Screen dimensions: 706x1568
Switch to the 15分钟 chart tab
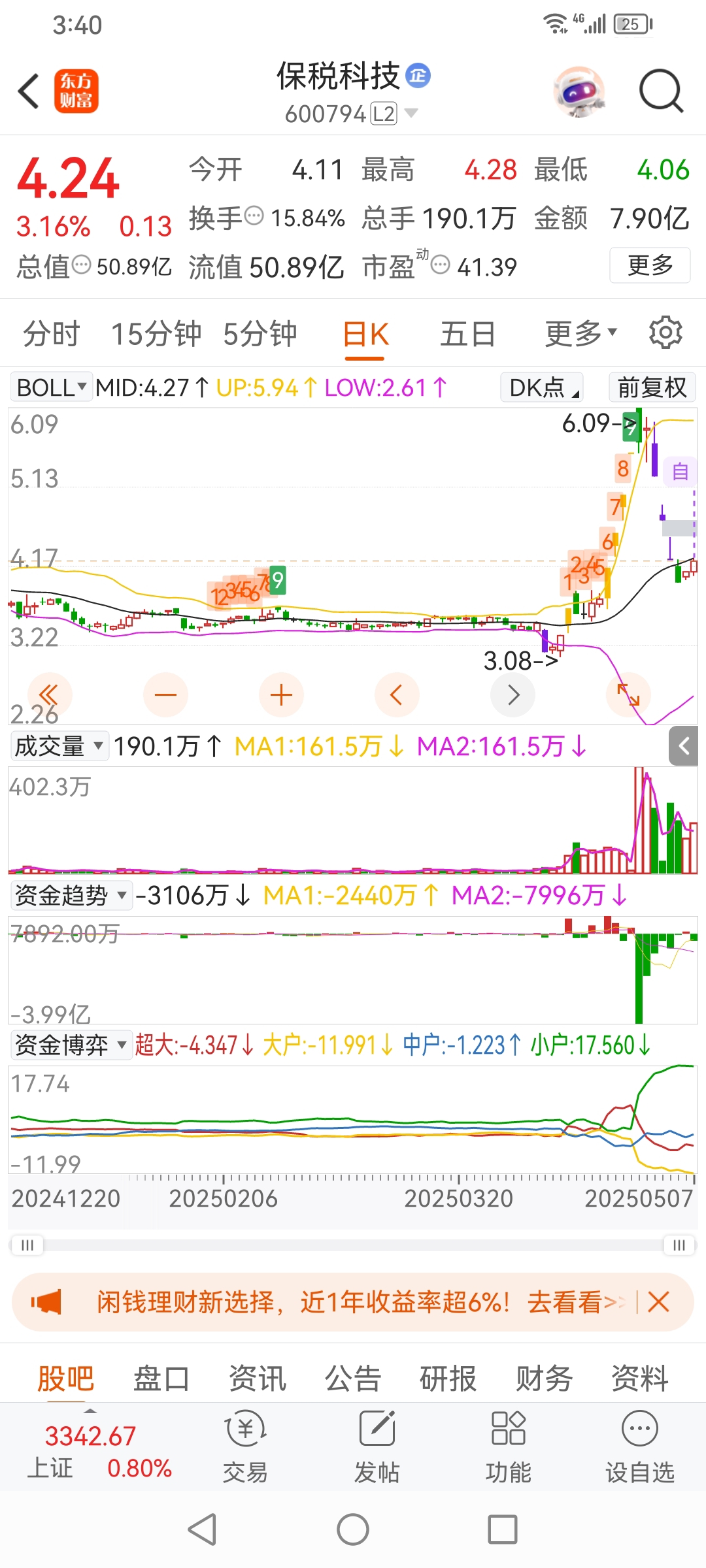pyautogui.click(x=156, y=334)
